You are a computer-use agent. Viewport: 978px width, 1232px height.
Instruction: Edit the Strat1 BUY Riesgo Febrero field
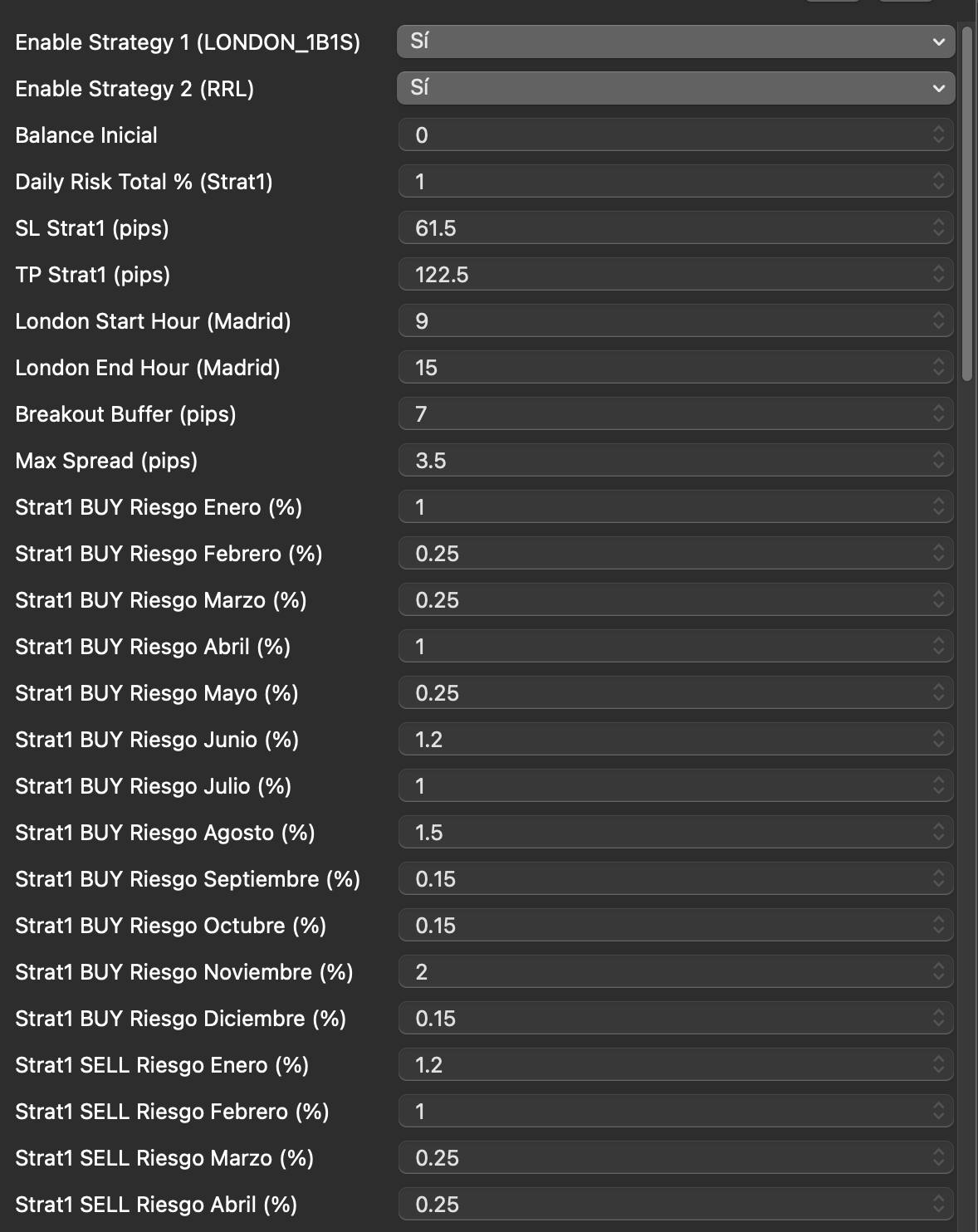[664, 554]
